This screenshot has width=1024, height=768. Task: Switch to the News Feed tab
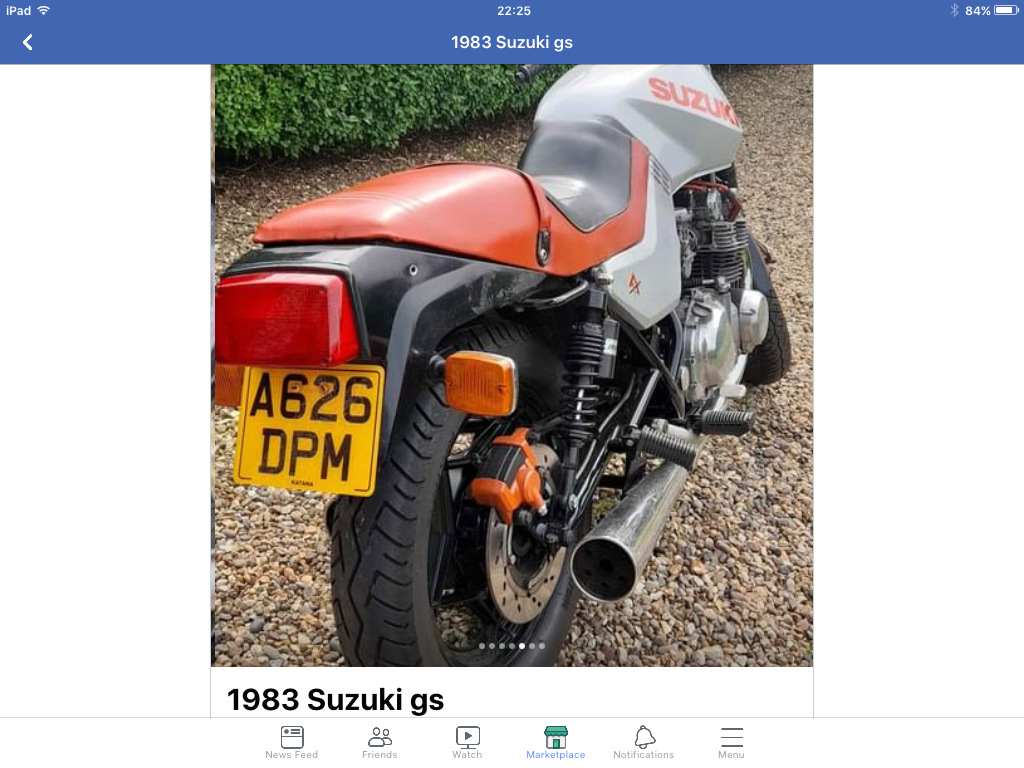(292, 742)
